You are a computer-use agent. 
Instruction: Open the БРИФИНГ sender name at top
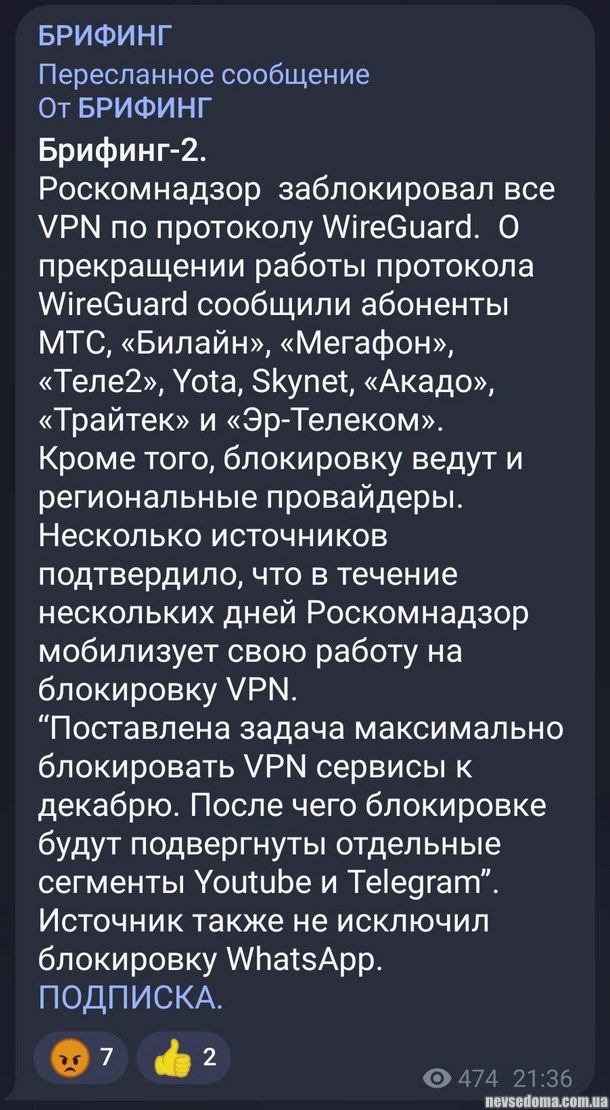pyautogui.click(x=105, y=36)
